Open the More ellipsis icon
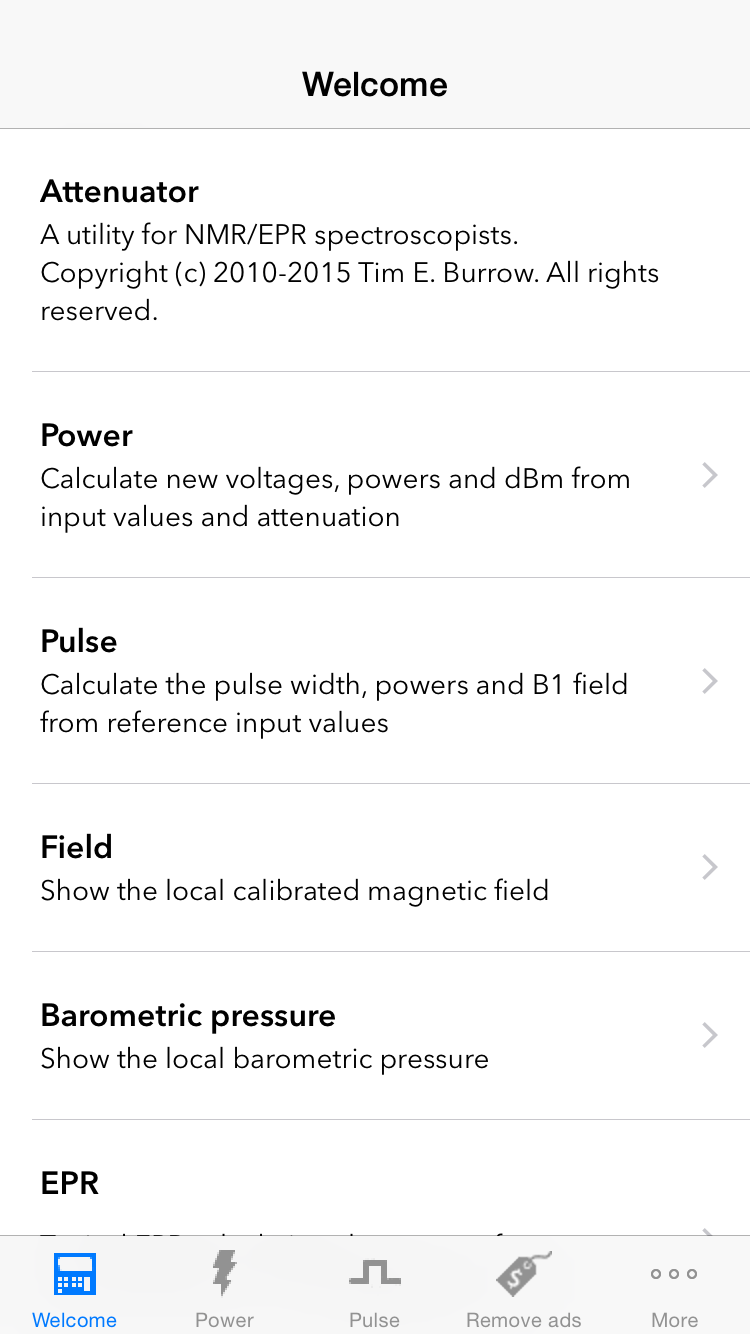Screen dimensions: 750x1334 point(673,1274)
